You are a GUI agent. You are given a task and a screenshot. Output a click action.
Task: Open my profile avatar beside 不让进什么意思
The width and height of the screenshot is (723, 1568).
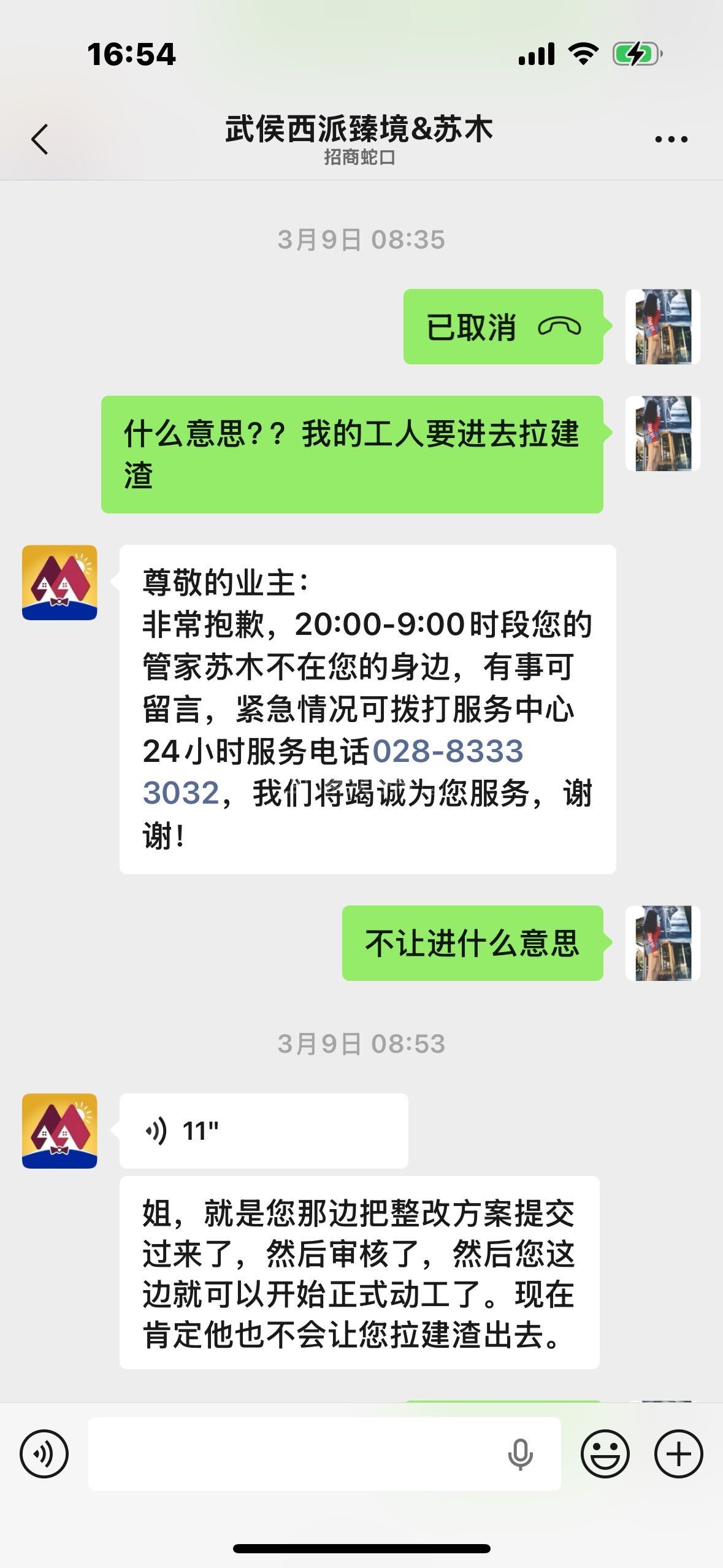[662, 943]
